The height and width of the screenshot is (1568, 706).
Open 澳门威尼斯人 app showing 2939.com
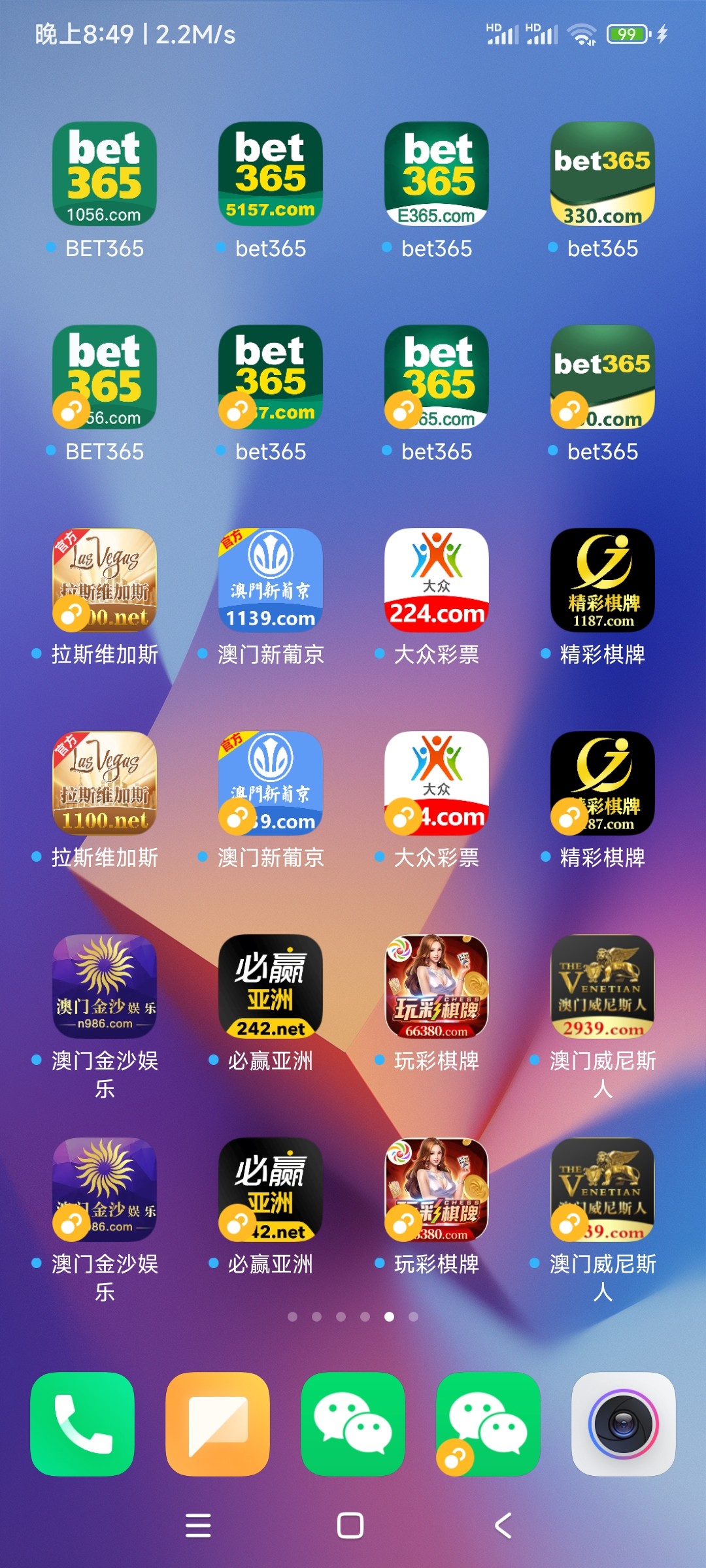pyautogui.click(x=603, y=987)
